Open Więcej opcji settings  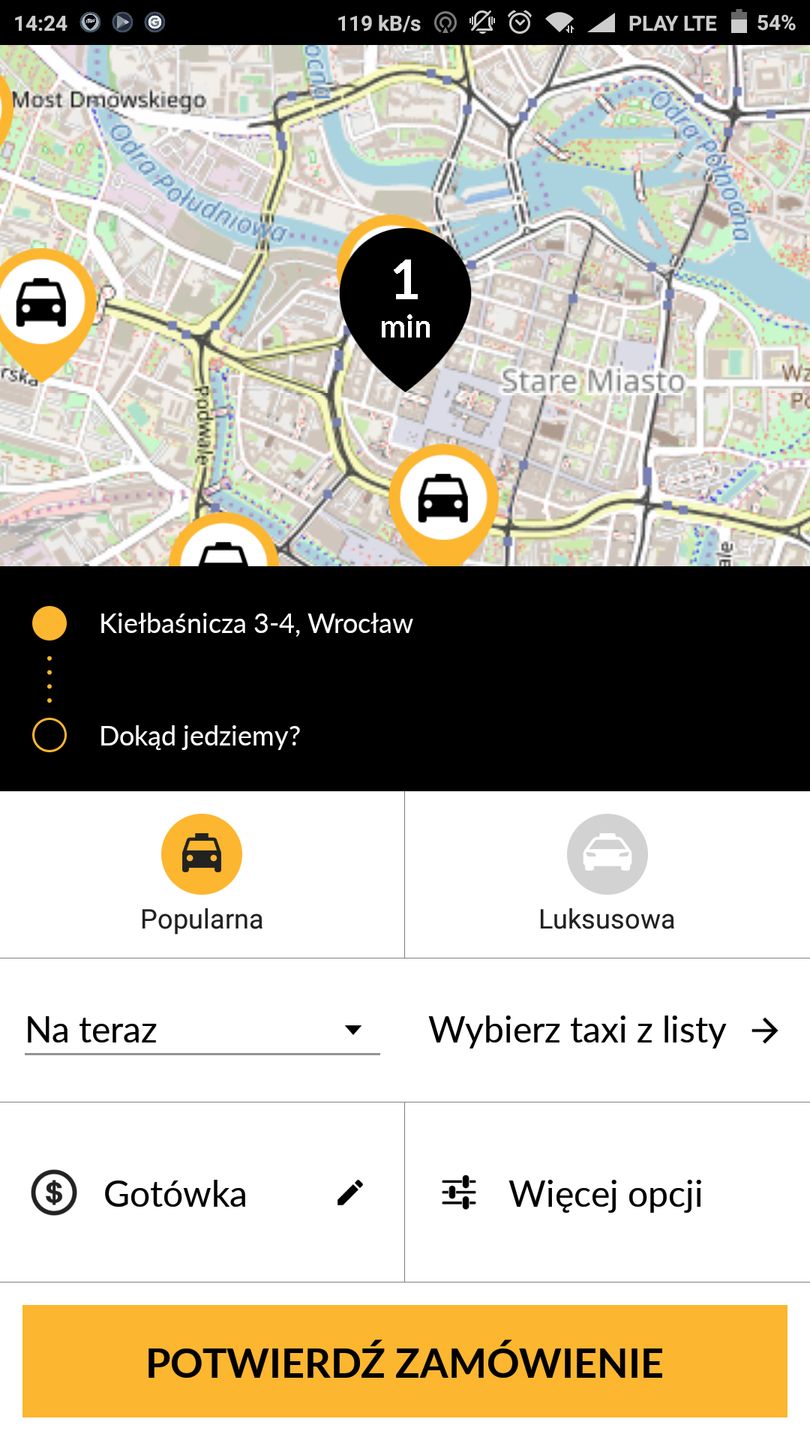[605, 1193]
